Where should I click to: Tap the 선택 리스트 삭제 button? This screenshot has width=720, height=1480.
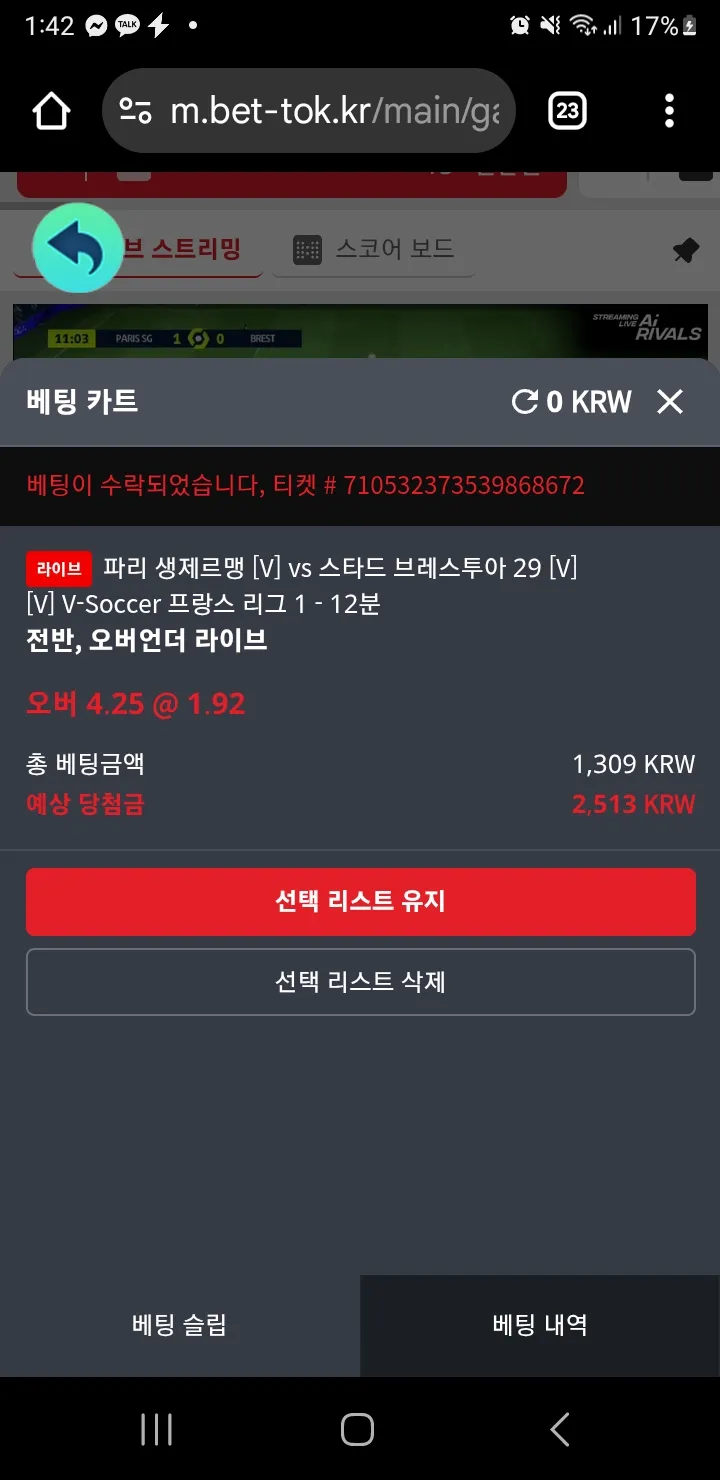(360, 982)
